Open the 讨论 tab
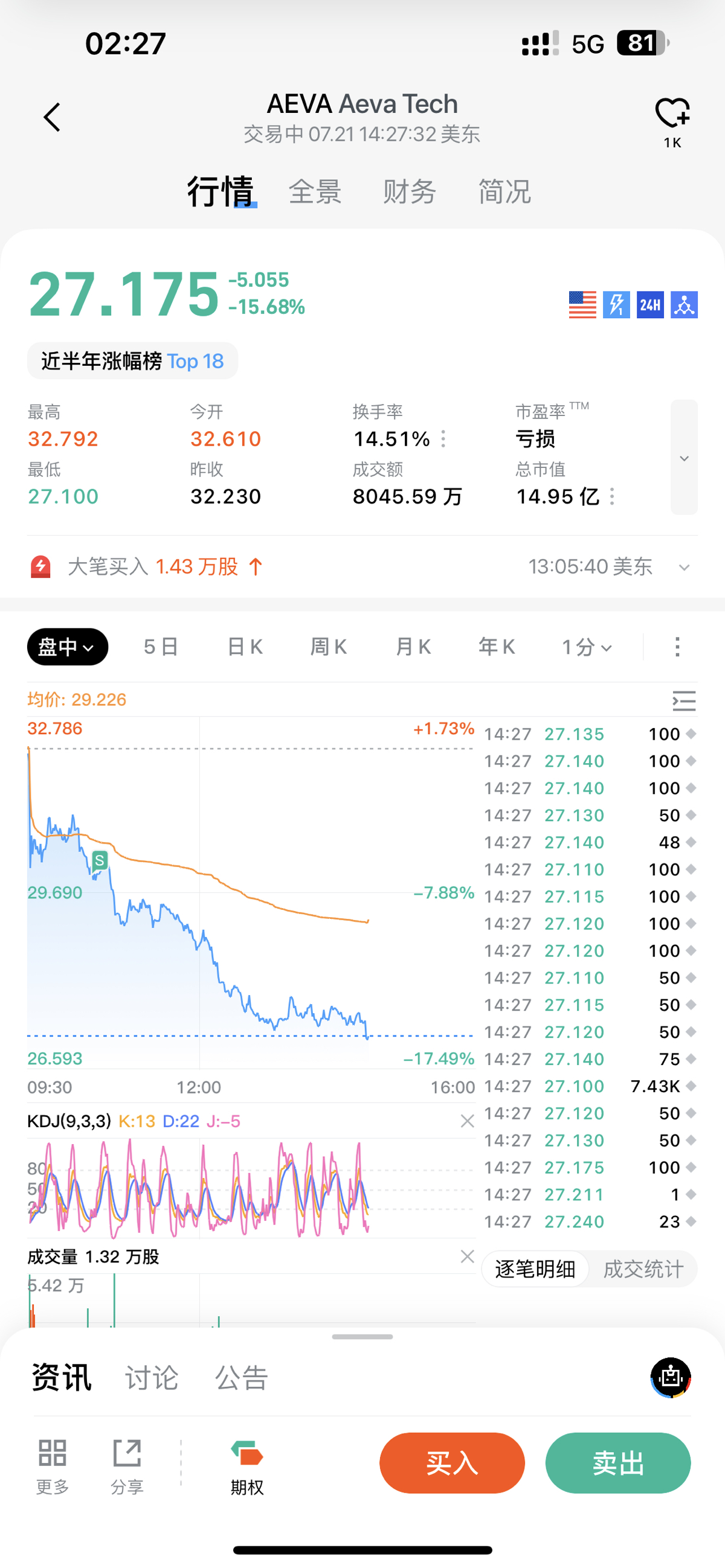This screenshot has height=1568, width=725. 152,1377
